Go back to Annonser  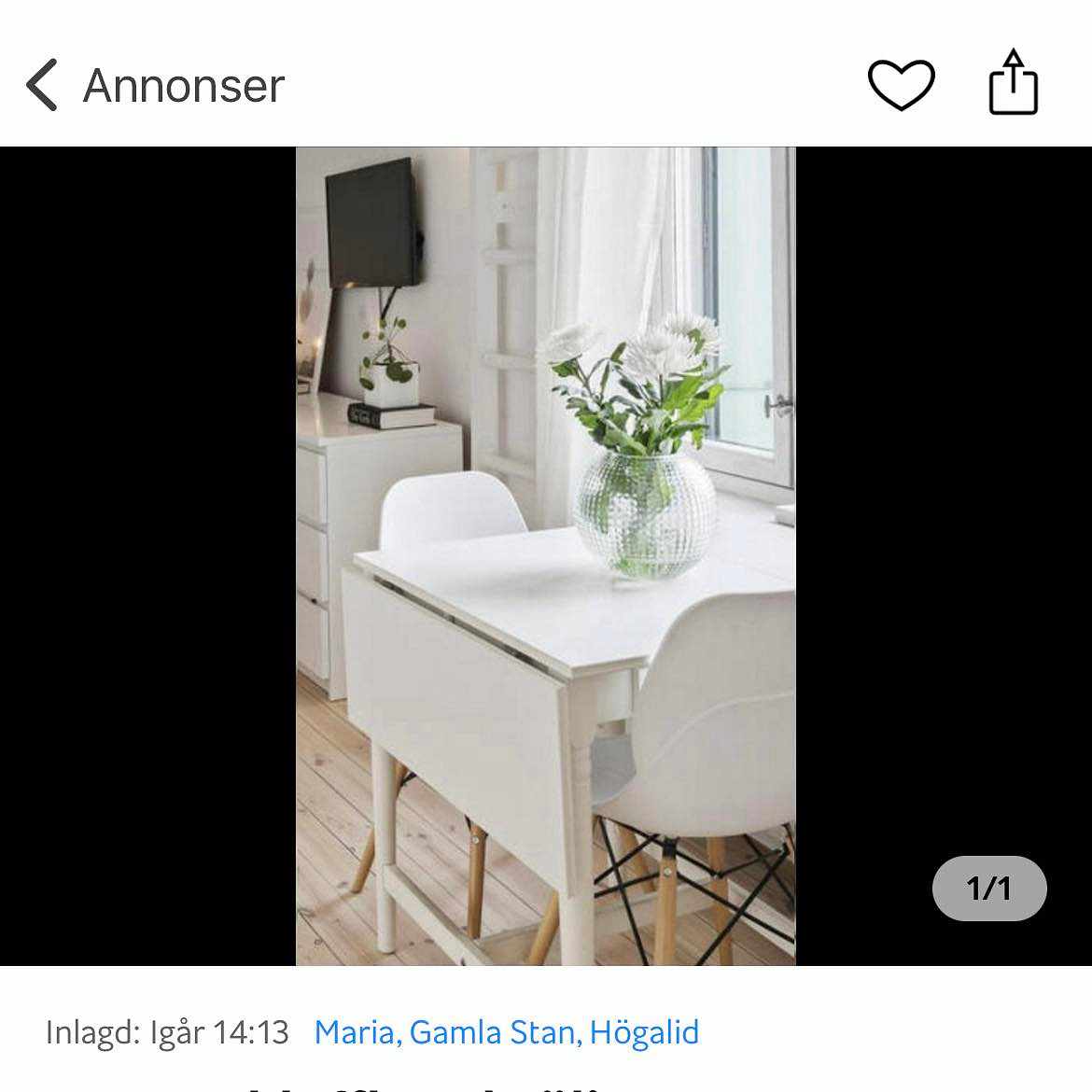(154, 86)
